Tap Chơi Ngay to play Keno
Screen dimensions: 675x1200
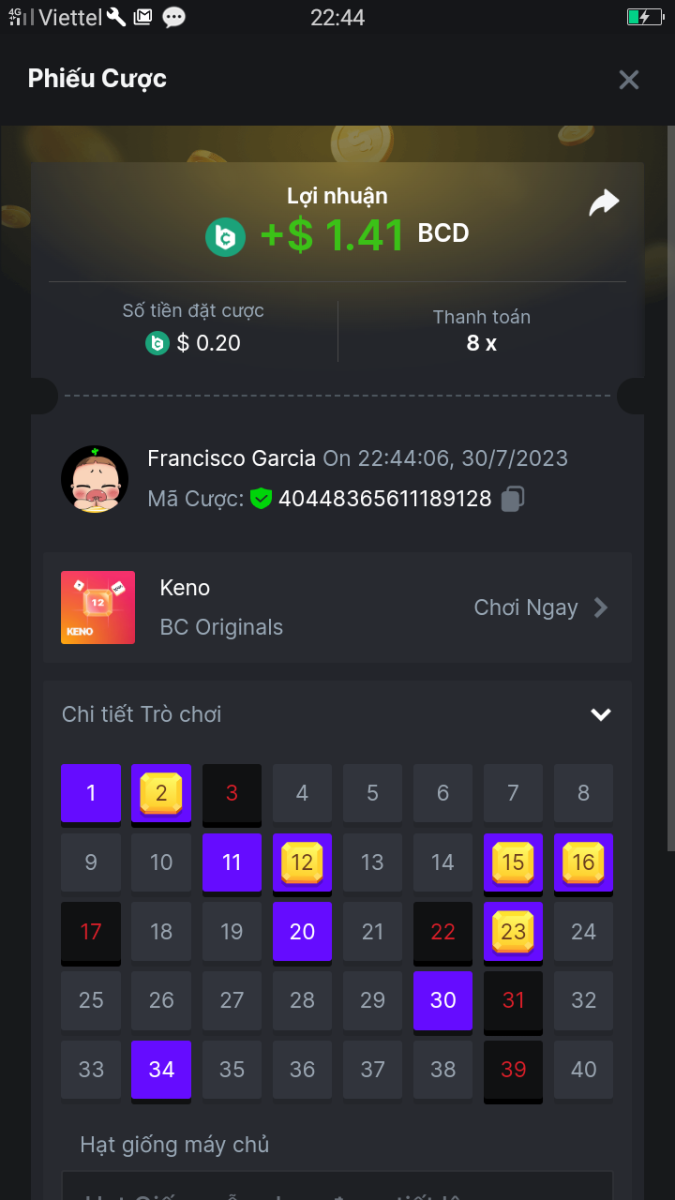point(540,608)
